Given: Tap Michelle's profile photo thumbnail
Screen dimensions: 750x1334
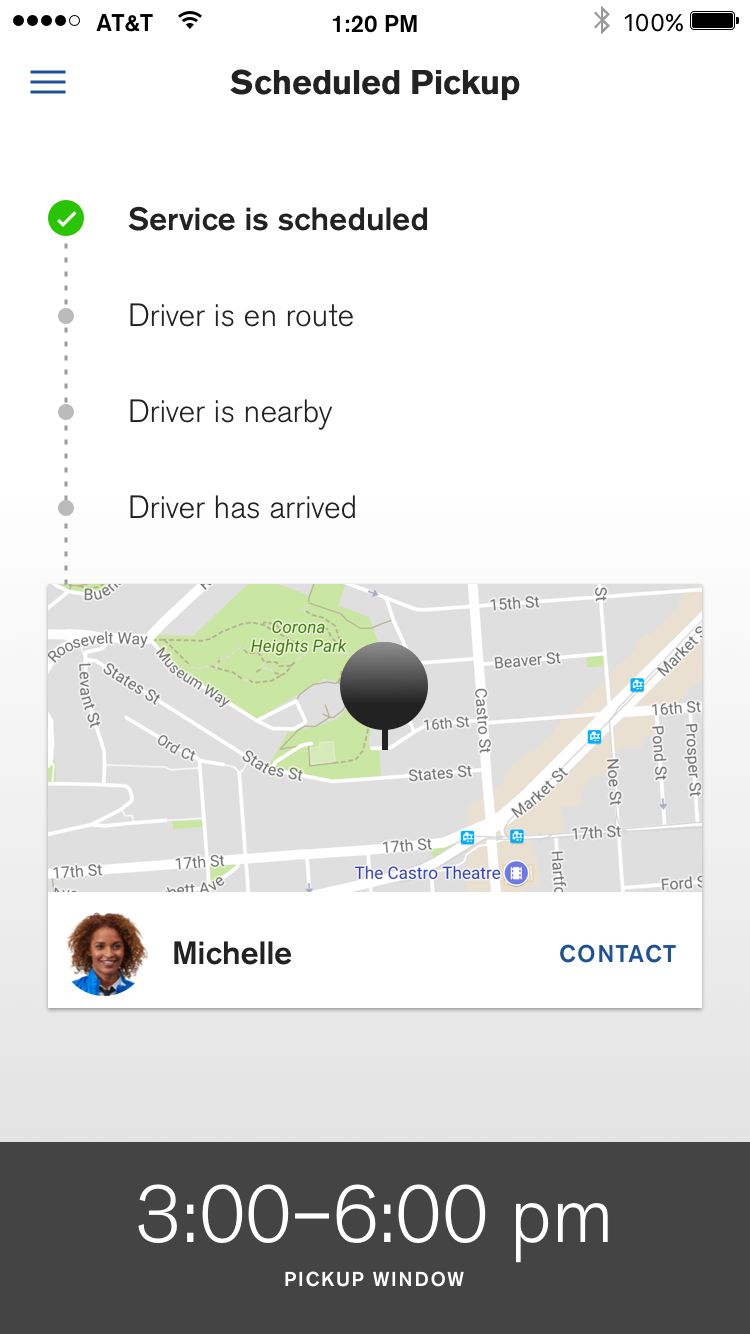Looking at the screenshot, I should click(106, 953).
